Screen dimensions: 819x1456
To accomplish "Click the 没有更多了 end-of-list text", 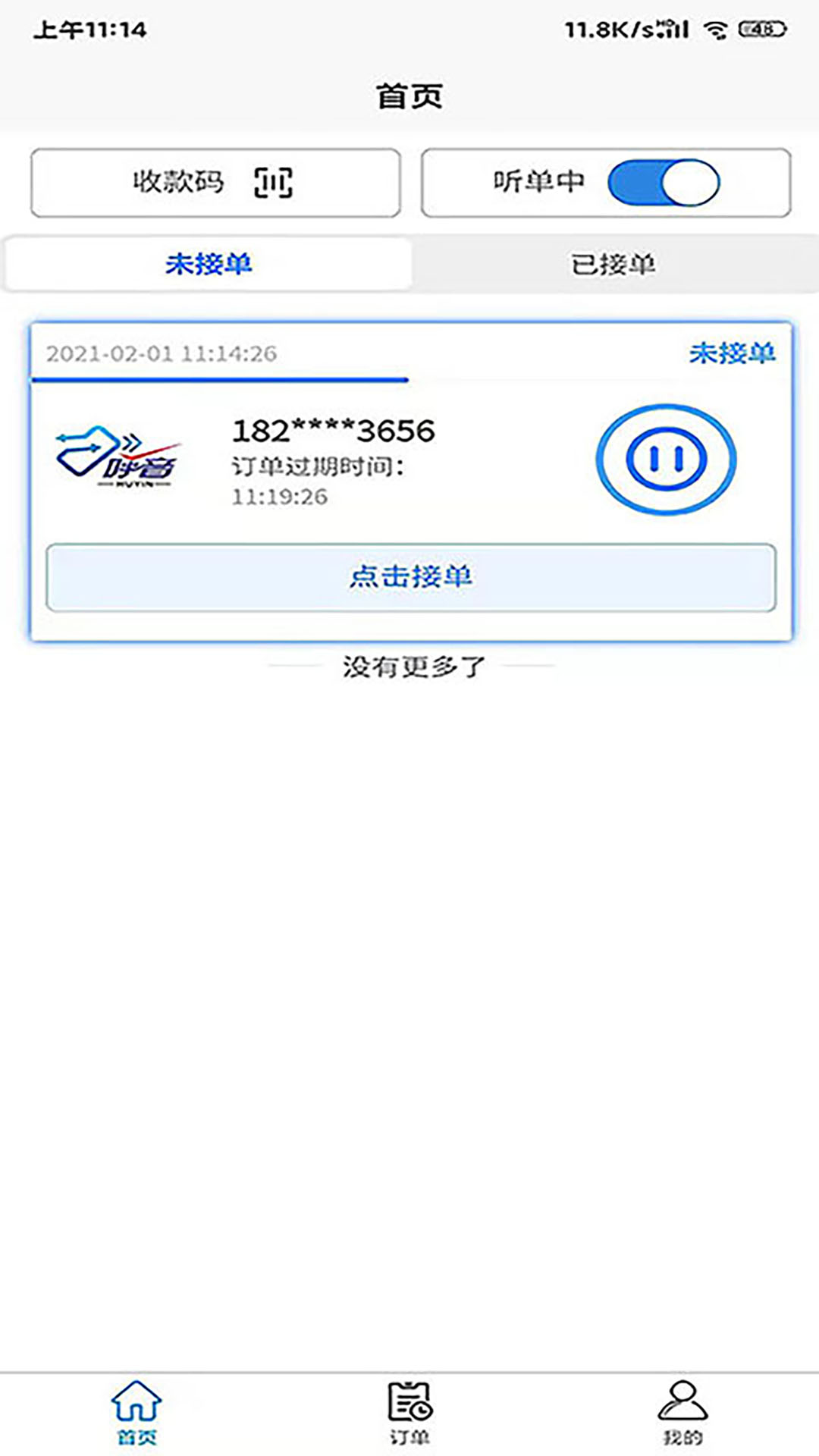I will coord(408,667).
